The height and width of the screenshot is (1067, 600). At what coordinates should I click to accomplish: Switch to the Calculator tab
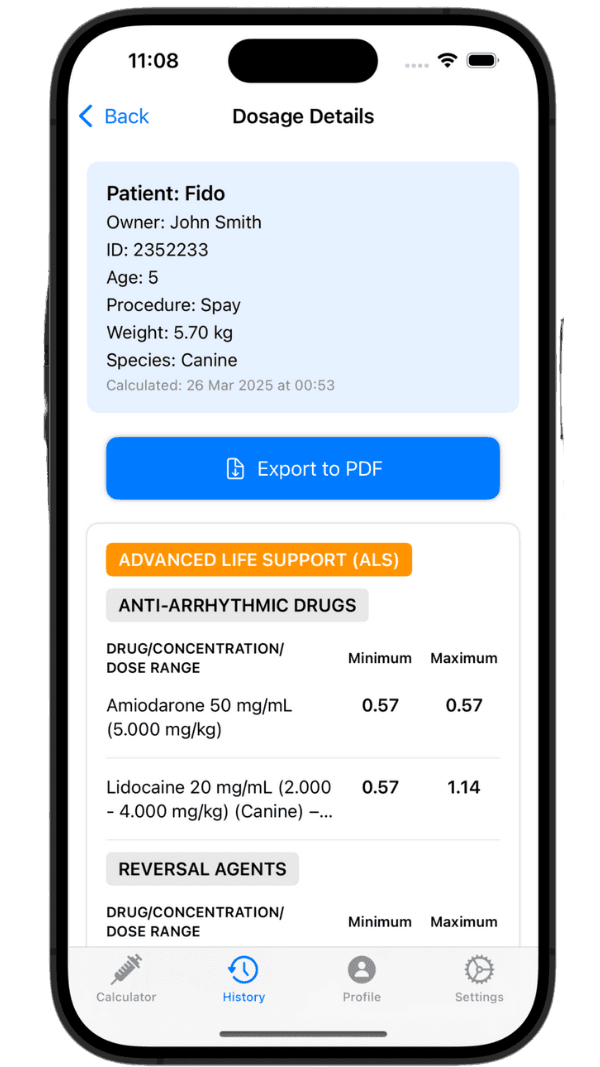(126, 977)
